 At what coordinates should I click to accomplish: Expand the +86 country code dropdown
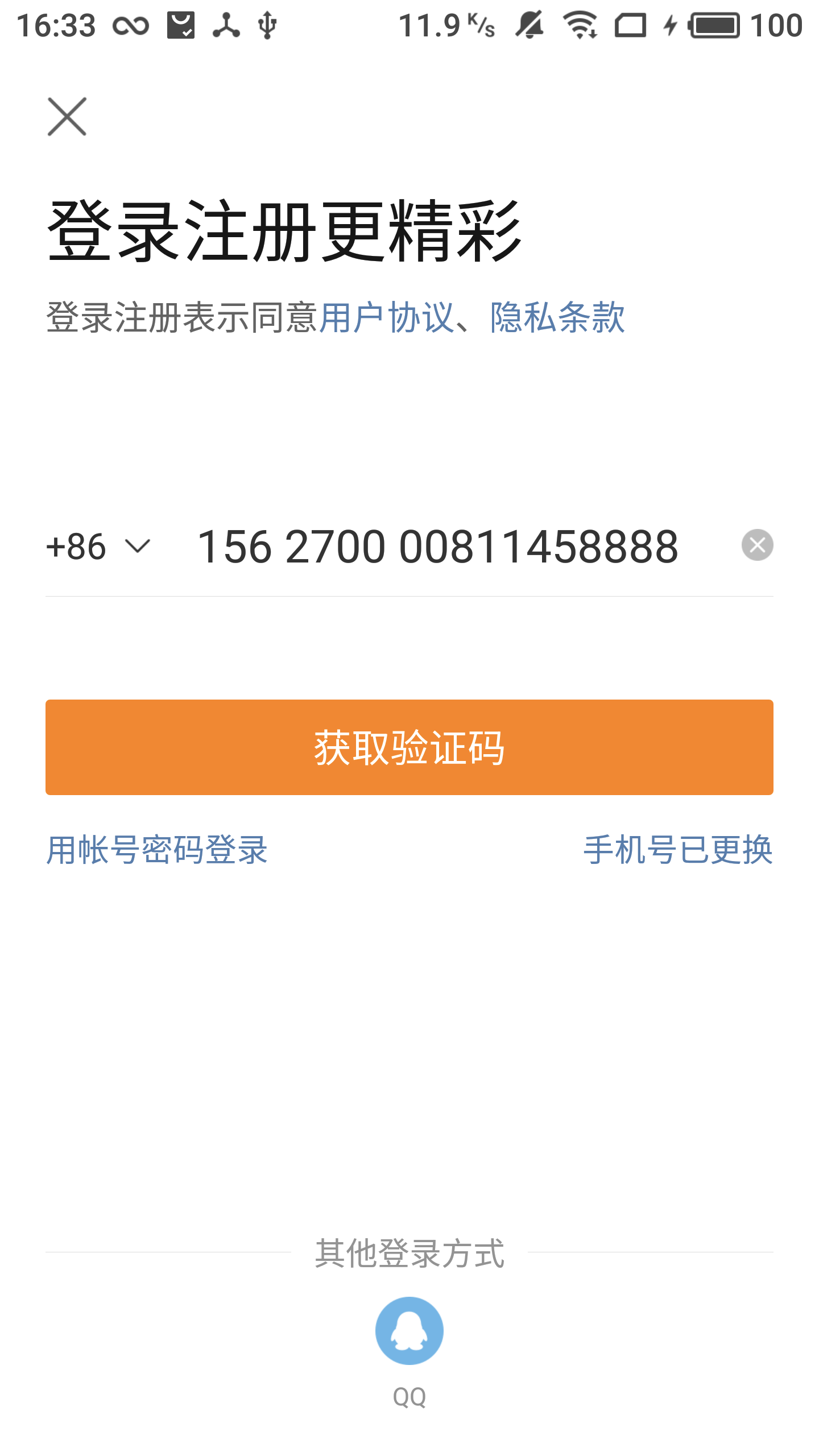point(74,546)
